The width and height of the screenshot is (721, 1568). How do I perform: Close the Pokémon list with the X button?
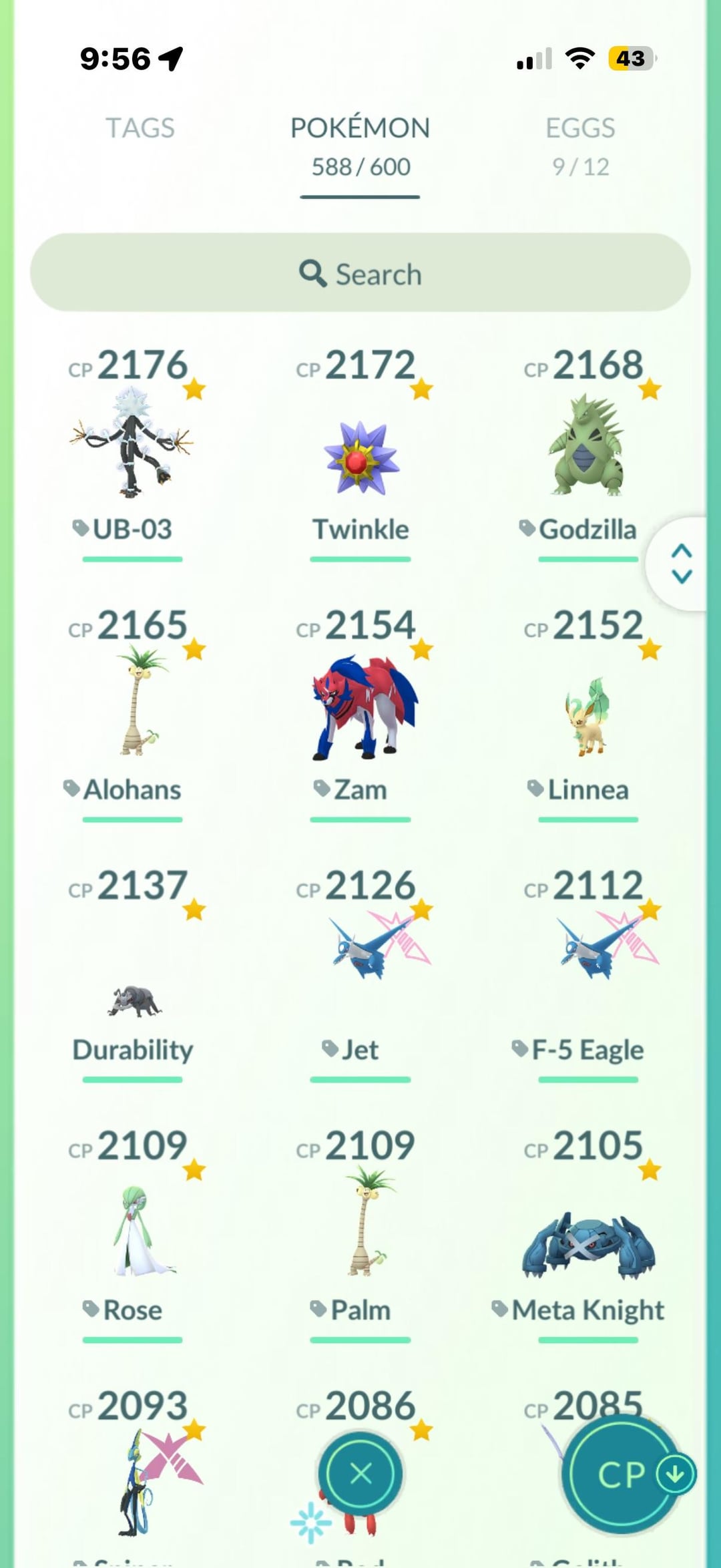[360, 1473]
